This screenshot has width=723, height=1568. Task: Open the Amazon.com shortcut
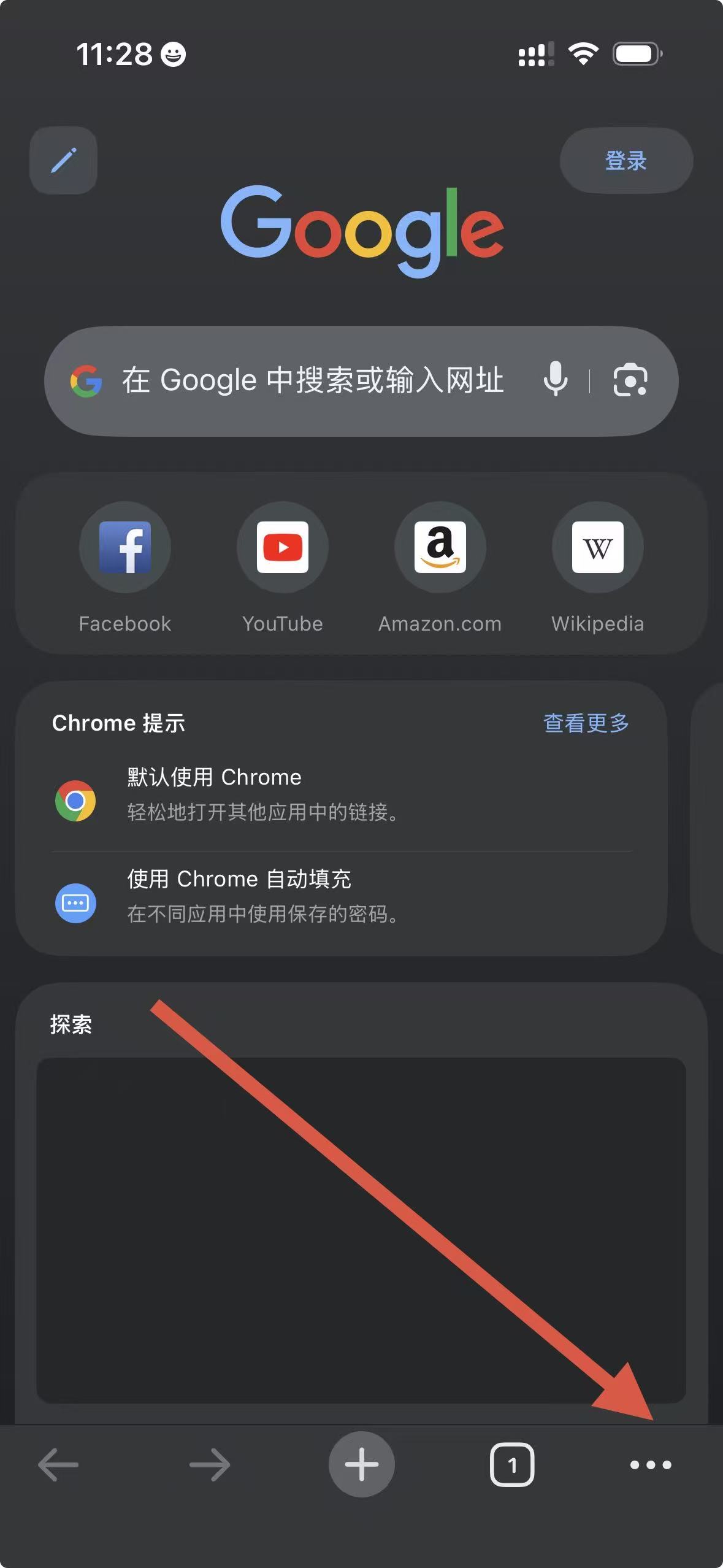click(440, 547)
